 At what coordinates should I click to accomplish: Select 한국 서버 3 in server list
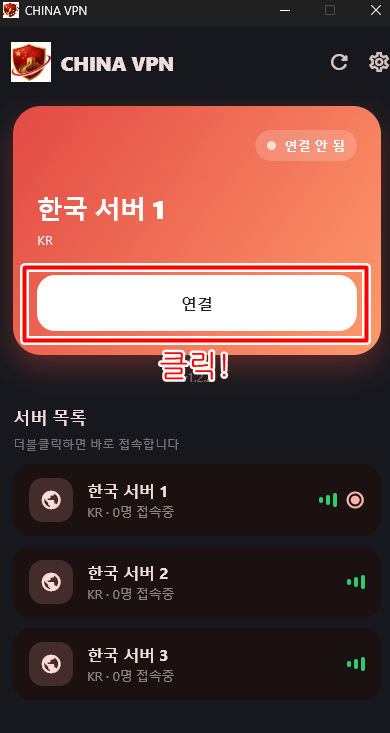(x=197, y=664)
